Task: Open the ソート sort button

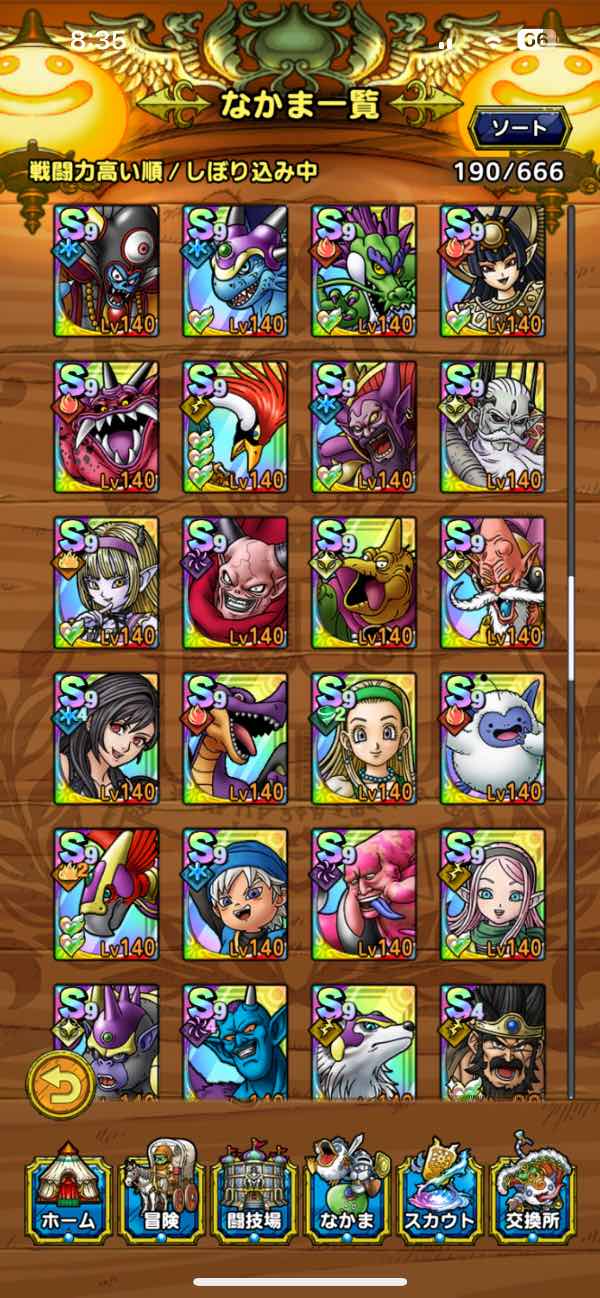Action: [x=519, y=128]
